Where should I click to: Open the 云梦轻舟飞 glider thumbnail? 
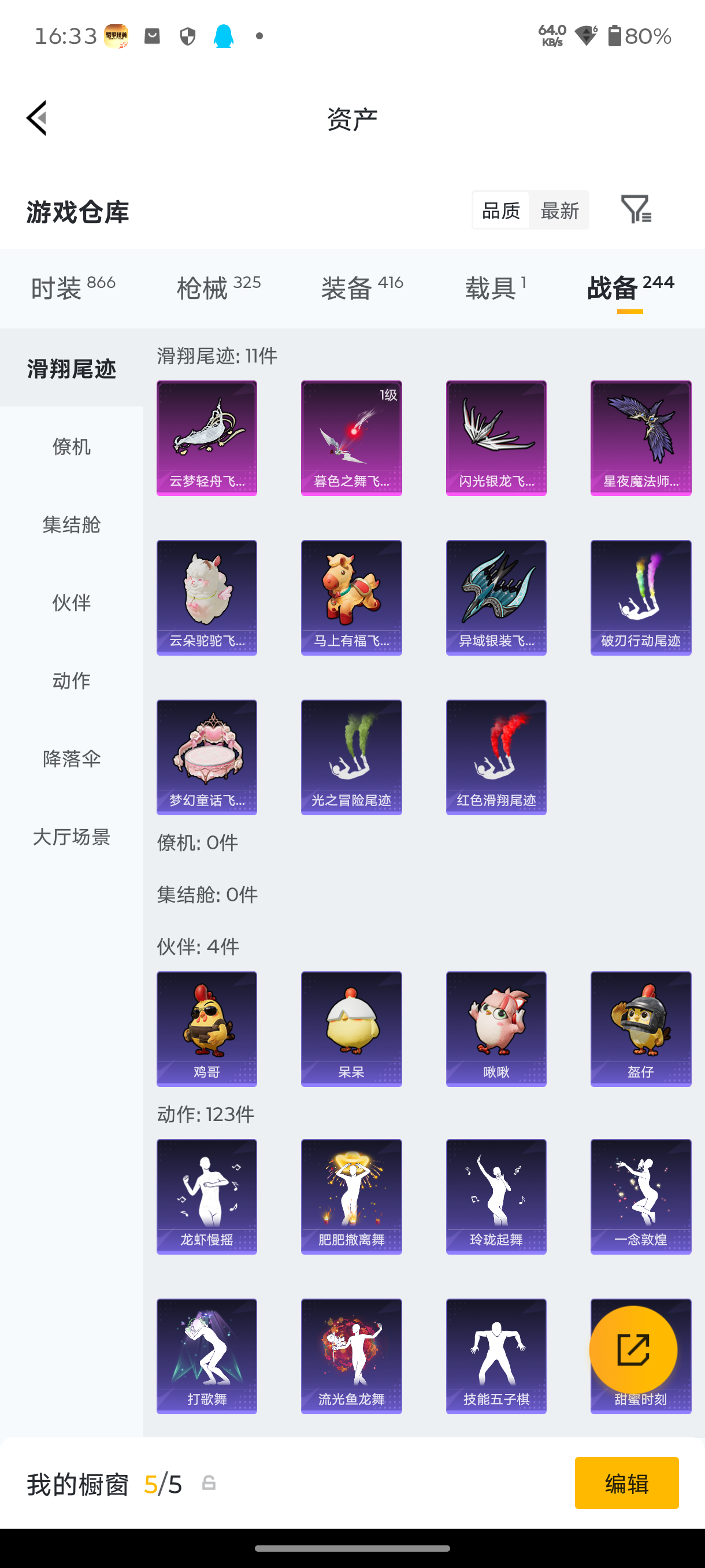point(206,438)
